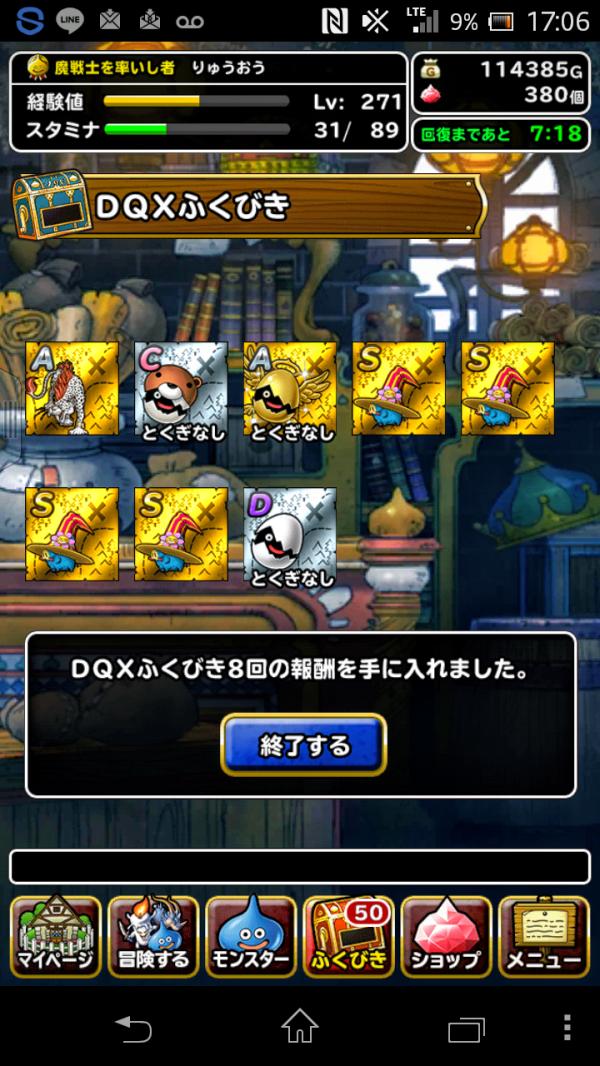
Task: Open the ショップ tab
Action: pyautogui.click(x=446, y=936)
